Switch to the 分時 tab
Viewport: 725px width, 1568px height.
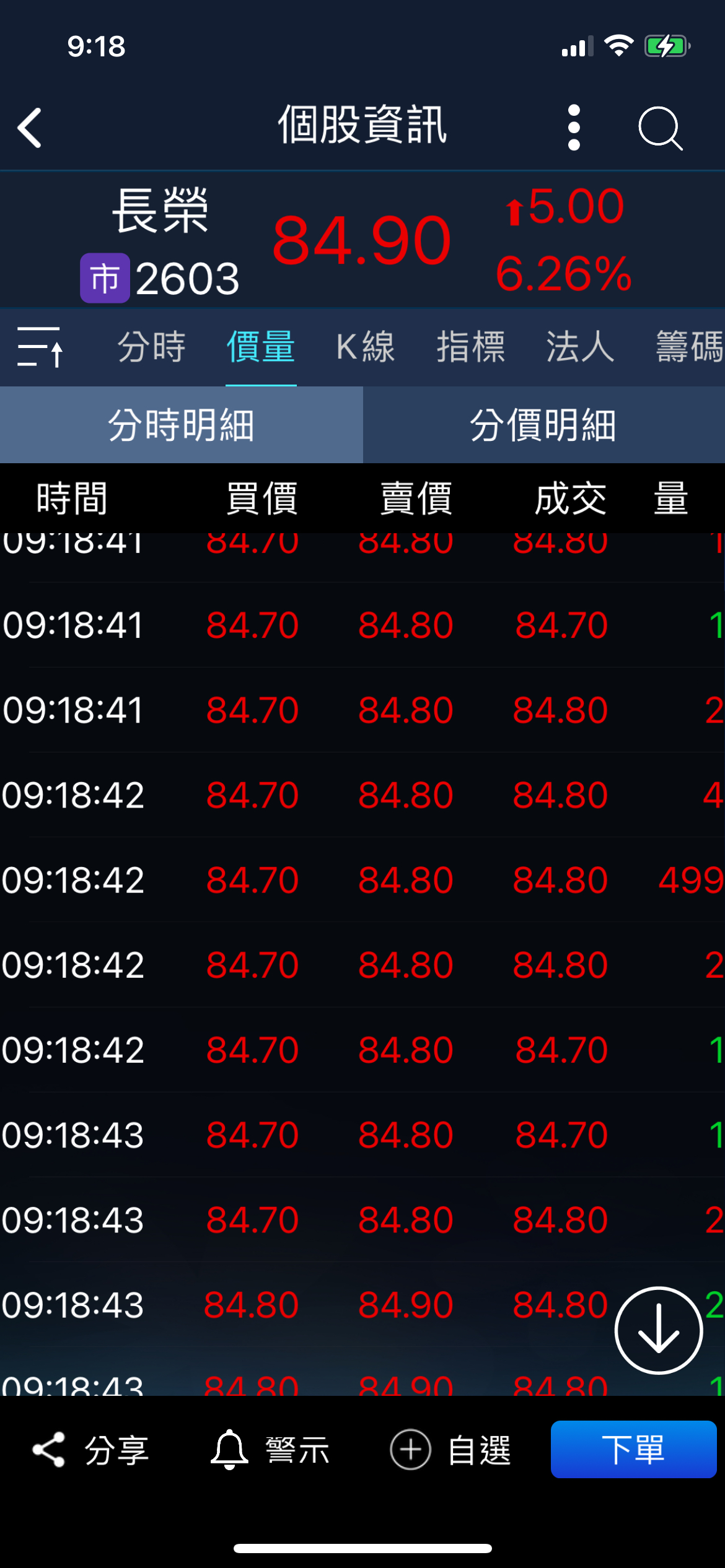[x=152, y=347]
